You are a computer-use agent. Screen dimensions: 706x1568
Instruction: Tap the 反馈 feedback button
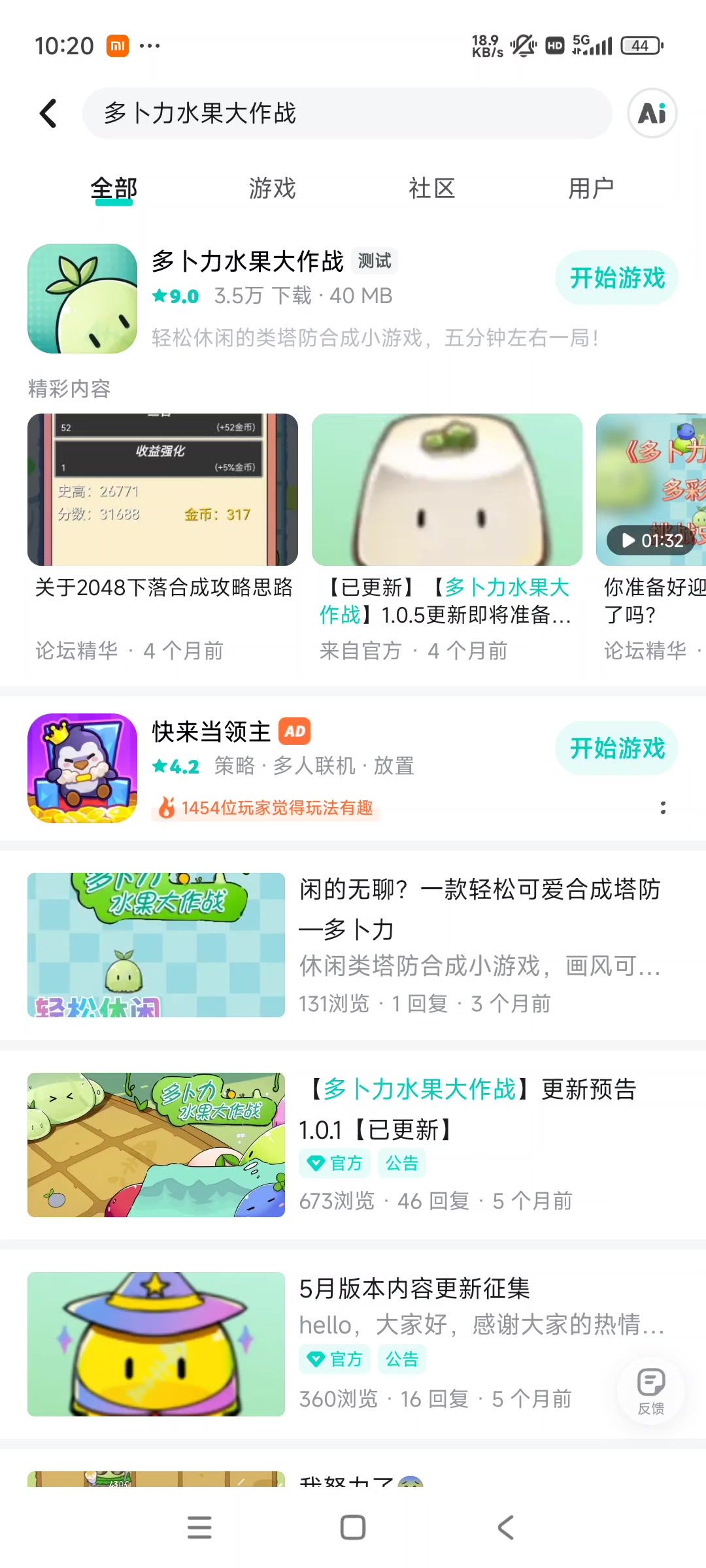tap(650, 1390)
